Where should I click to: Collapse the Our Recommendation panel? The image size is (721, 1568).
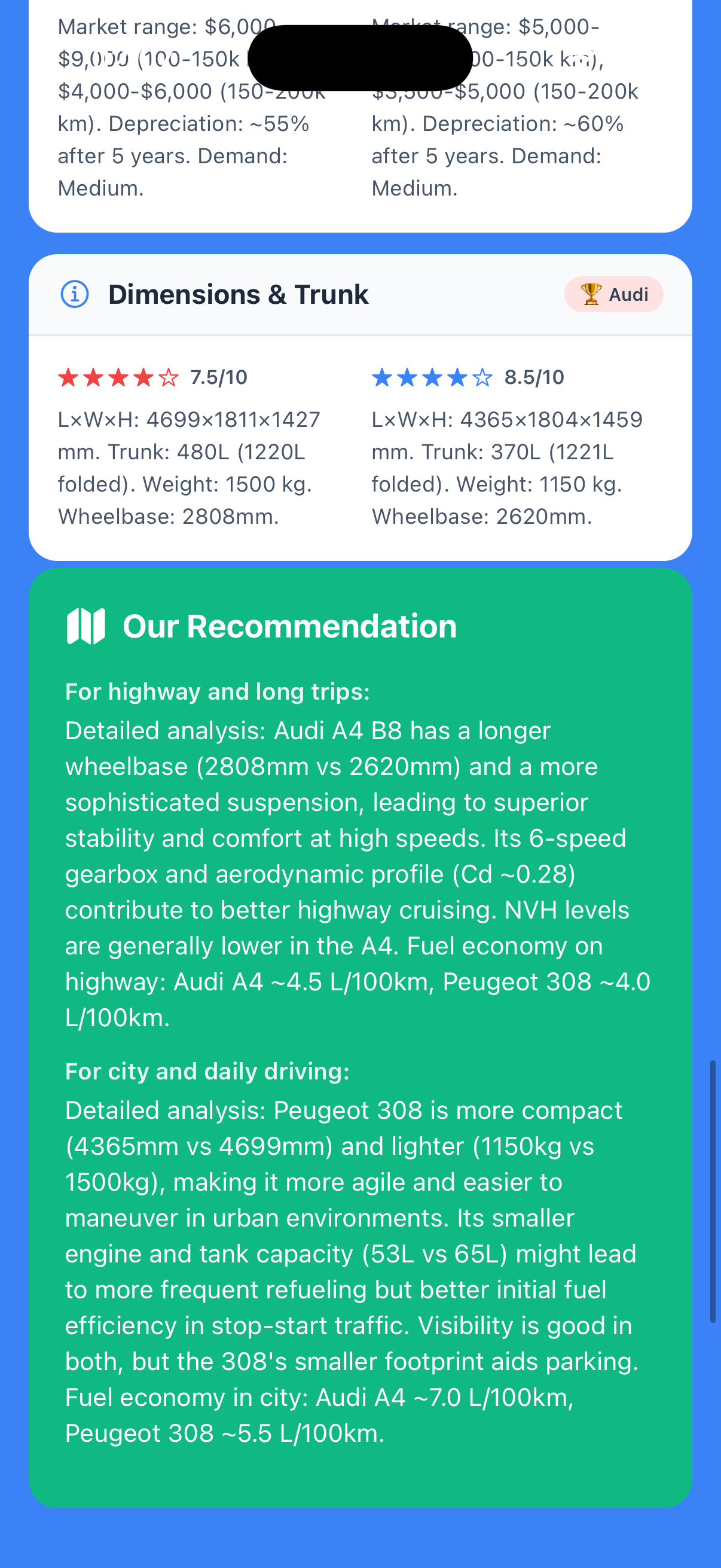point(289,625)
